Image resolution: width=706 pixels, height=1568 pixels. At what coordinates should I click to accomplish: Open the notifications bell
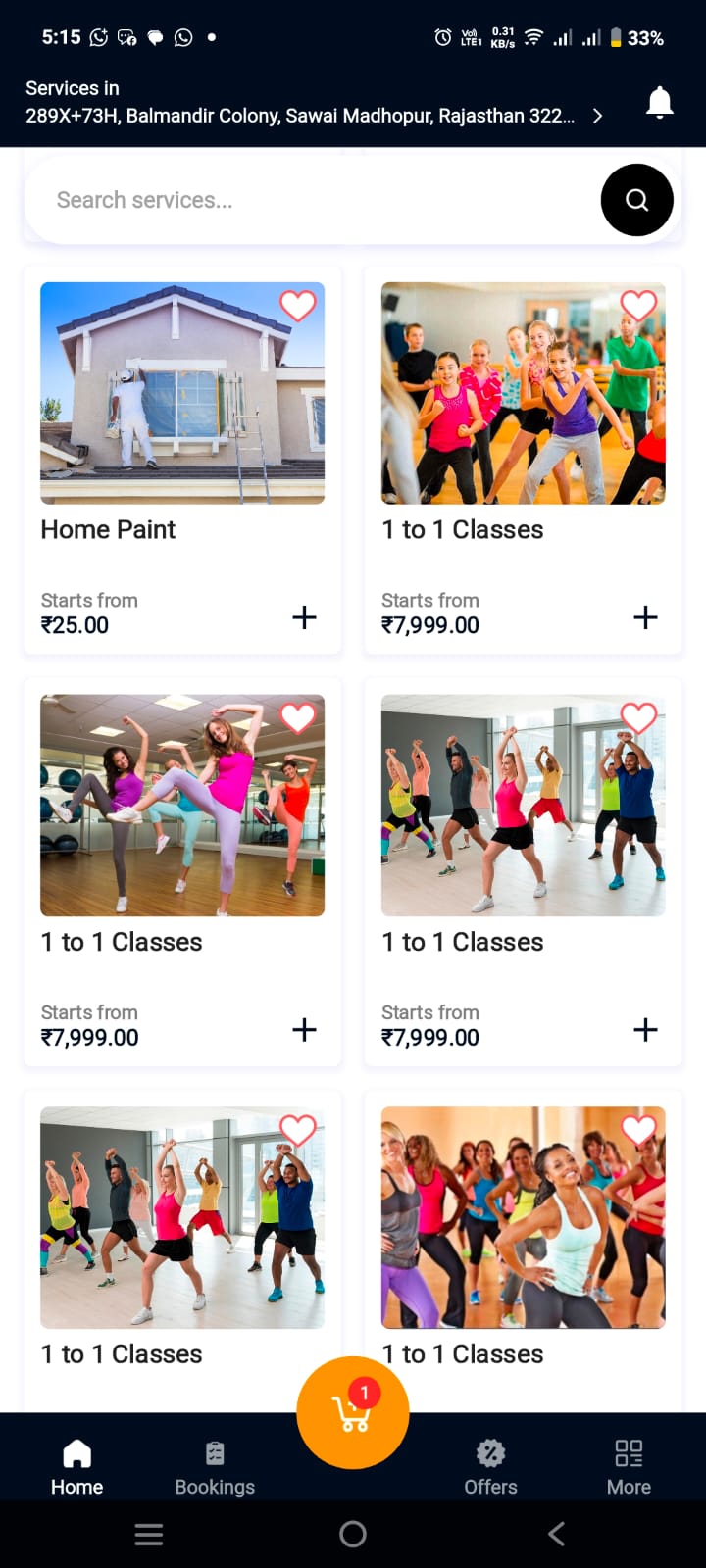660,102
